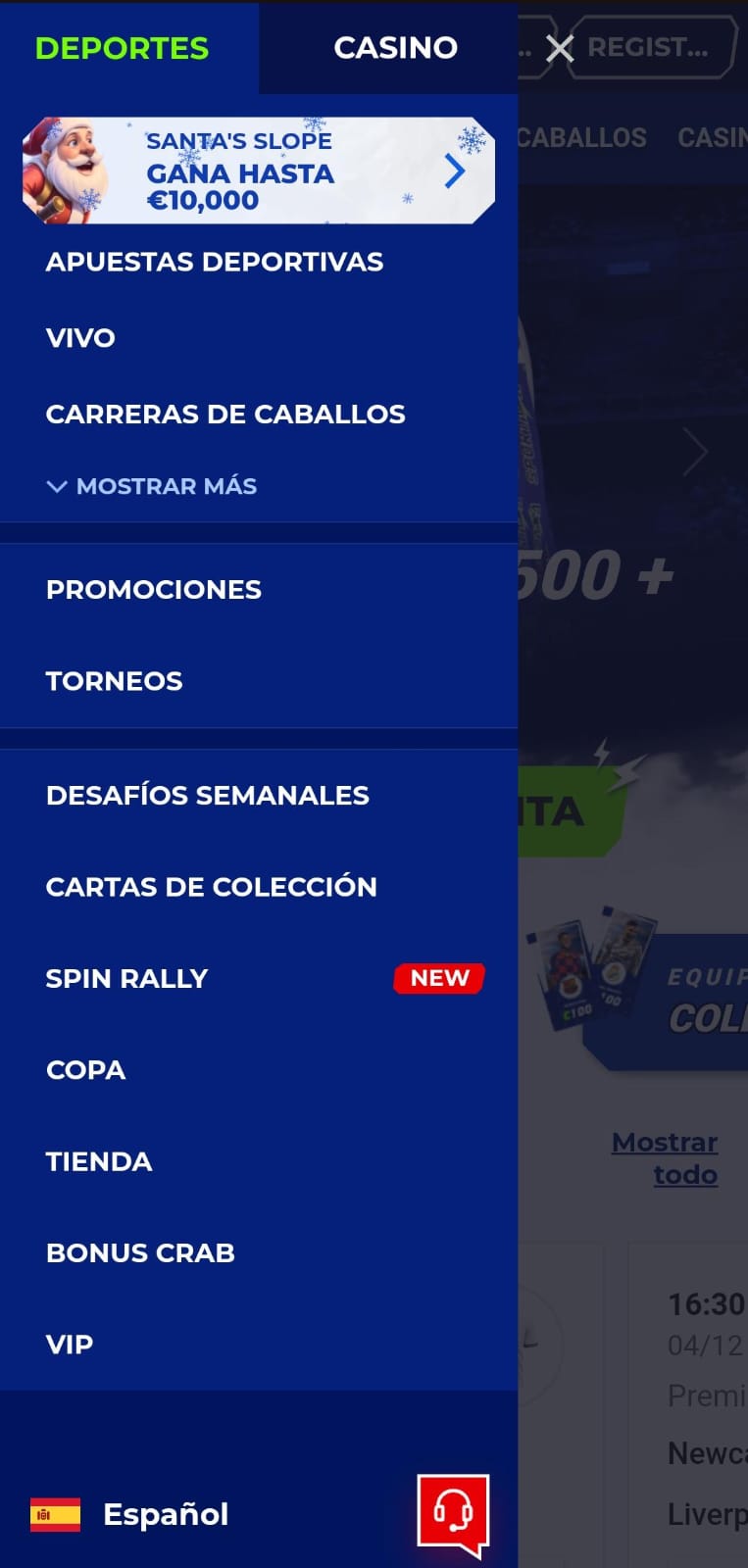The height and width of the screenshot is (1568, 748).
Task: Open Cartas de Colección
Action: (x=212, y=887)
